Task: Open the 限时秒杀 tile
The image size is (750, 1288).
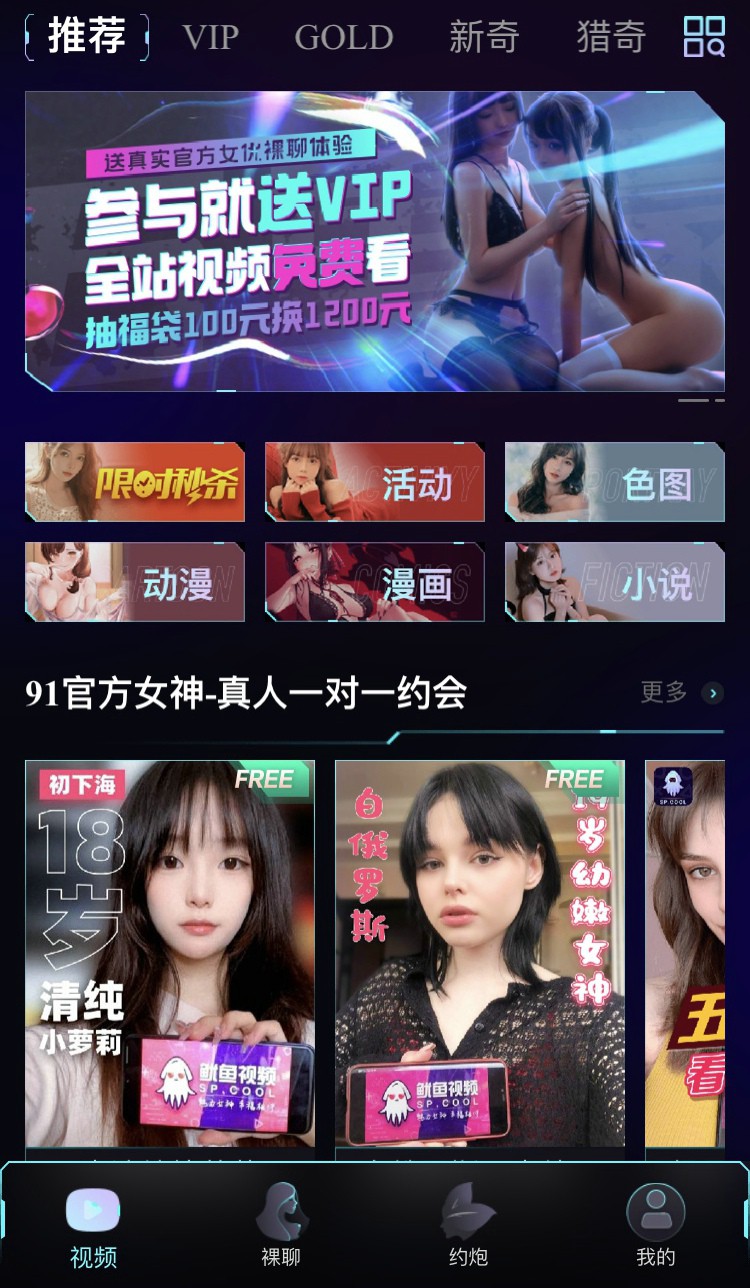Action: pos(135,482)
